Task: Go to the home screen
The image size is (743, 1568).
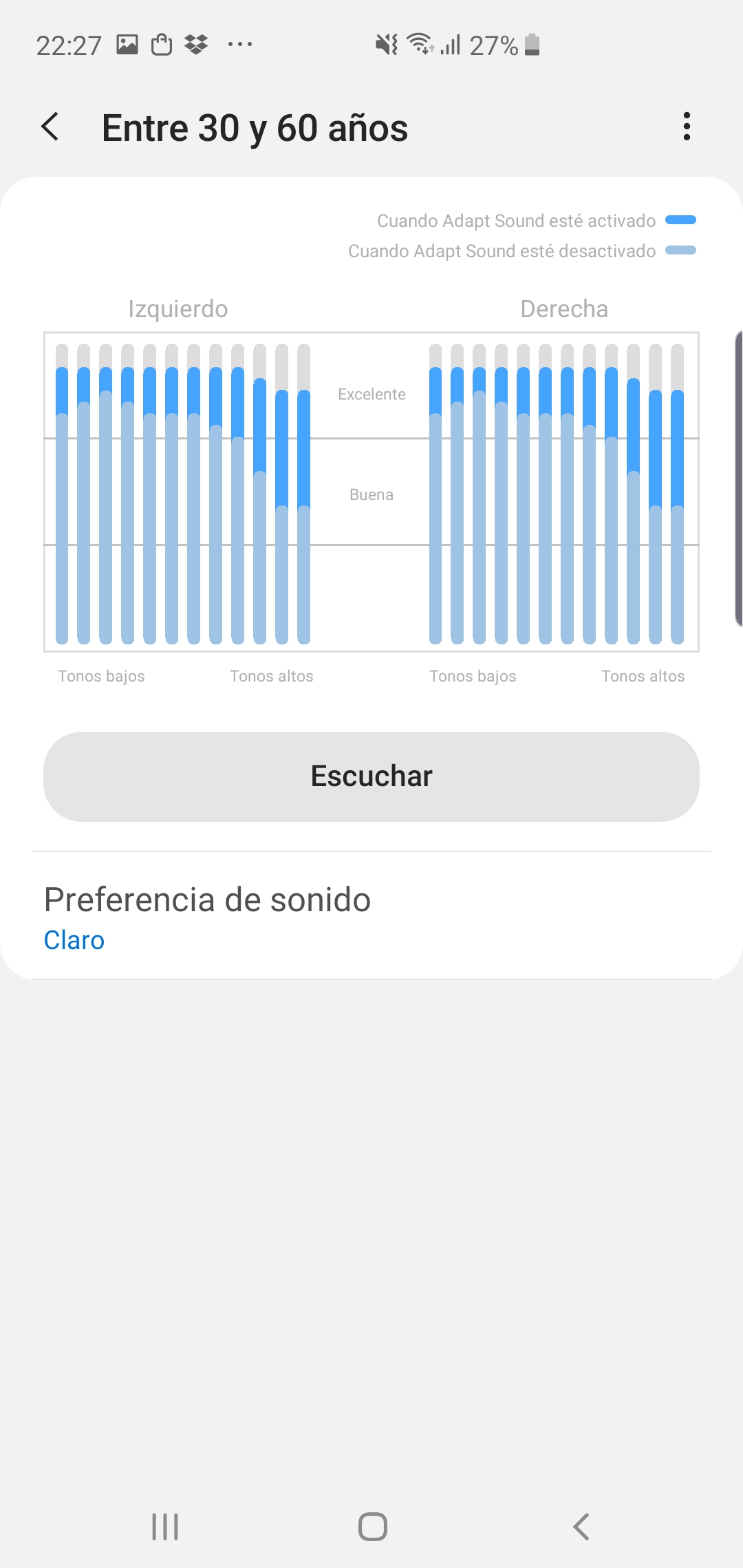Action: 372,1527
